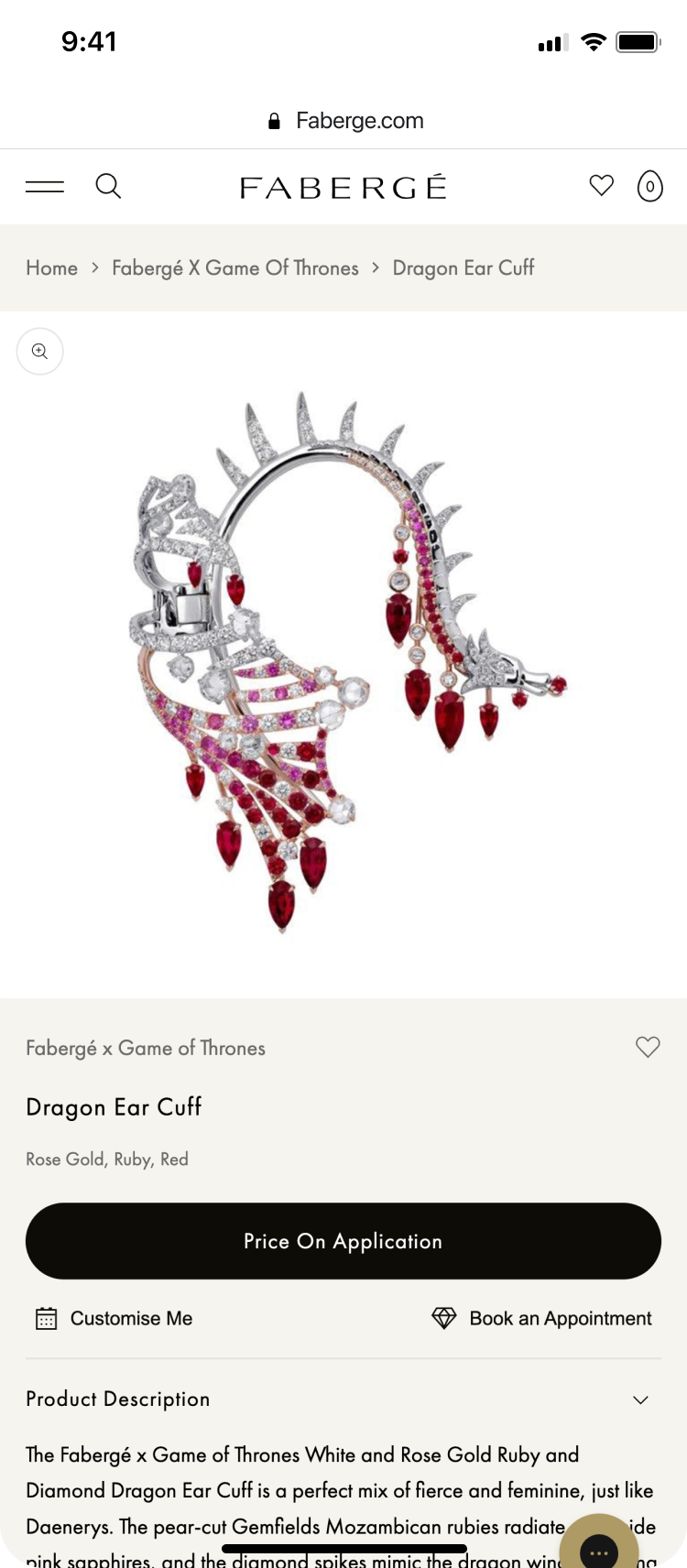Collapse the Product Description section
This screenshot has width=687, height=1568.
coord(640,1399)
